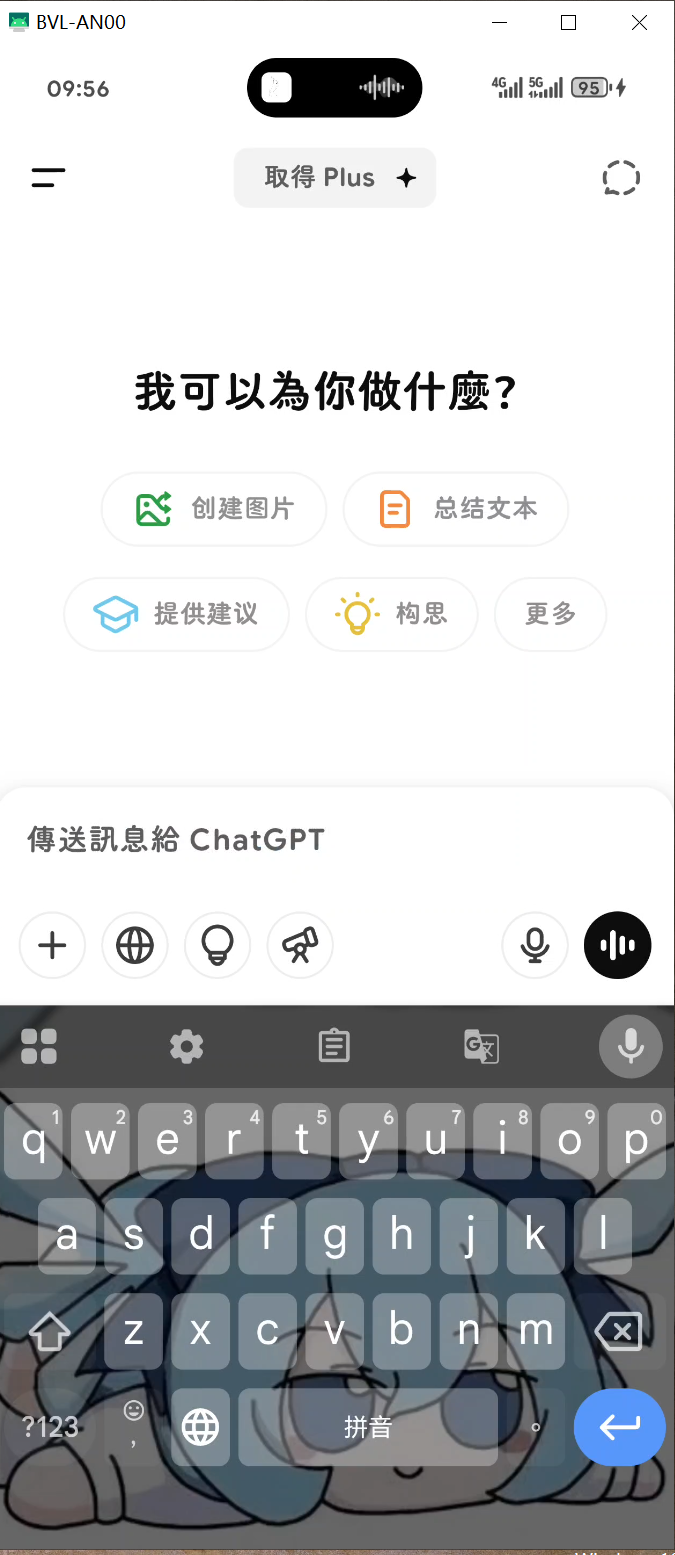Select the 构思 brainstorm chip
The height and width of the screenshot is (1555, 675).
coord(392,614)
